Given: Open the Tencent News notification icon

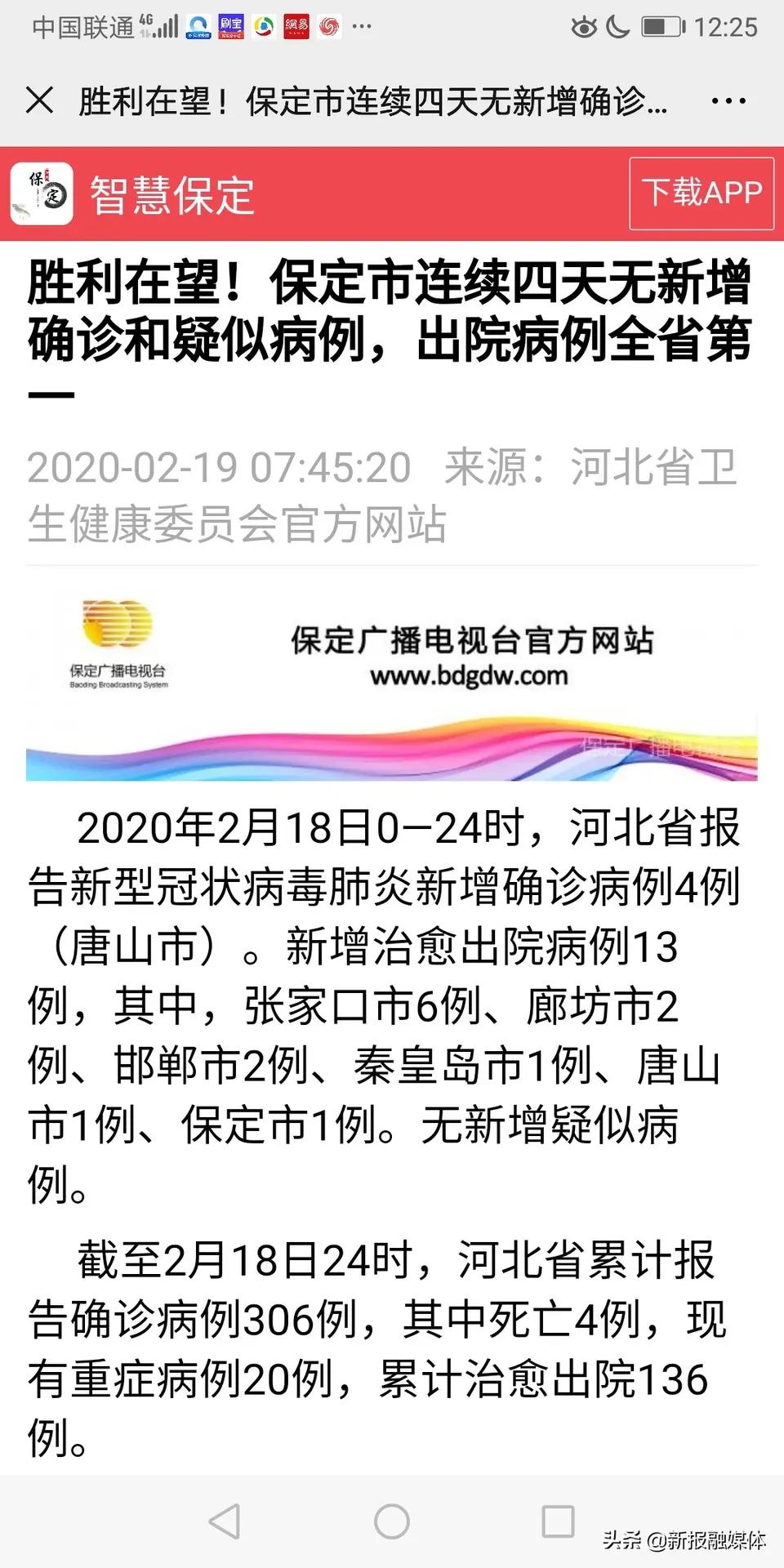Looking at the screenshot, I should coord(263,24).
